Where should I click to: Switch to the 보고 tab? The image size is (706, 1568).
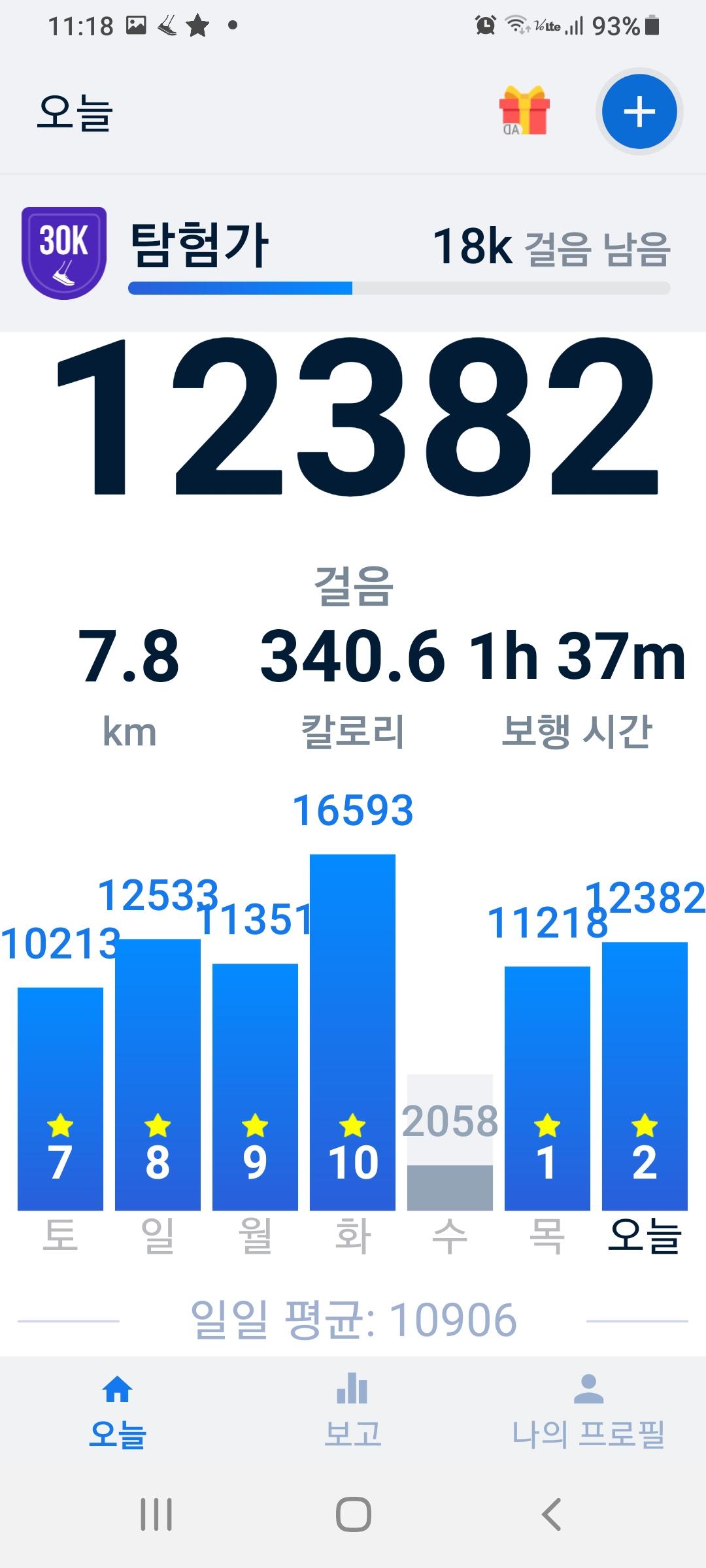(x=353, y=1411)
